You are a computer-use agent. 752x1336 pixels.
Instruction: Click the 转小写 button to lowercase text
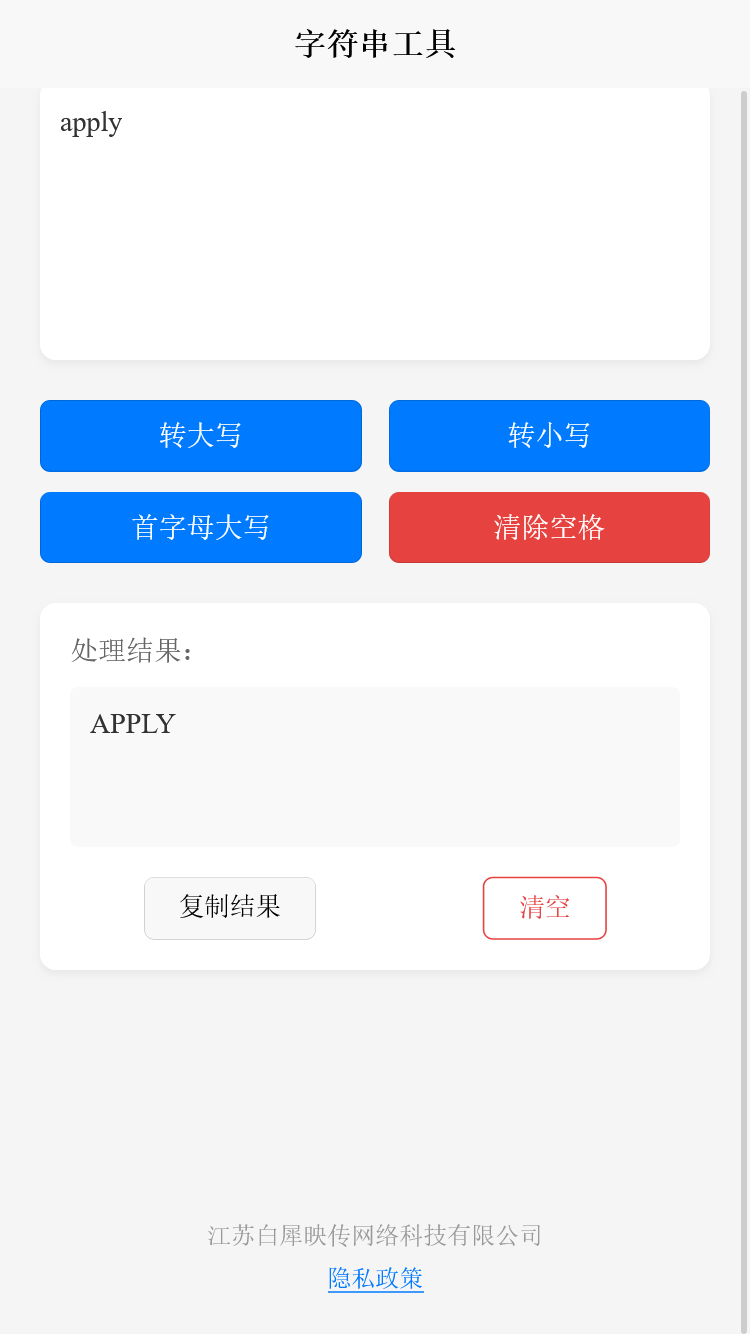(x=548, y=436)
